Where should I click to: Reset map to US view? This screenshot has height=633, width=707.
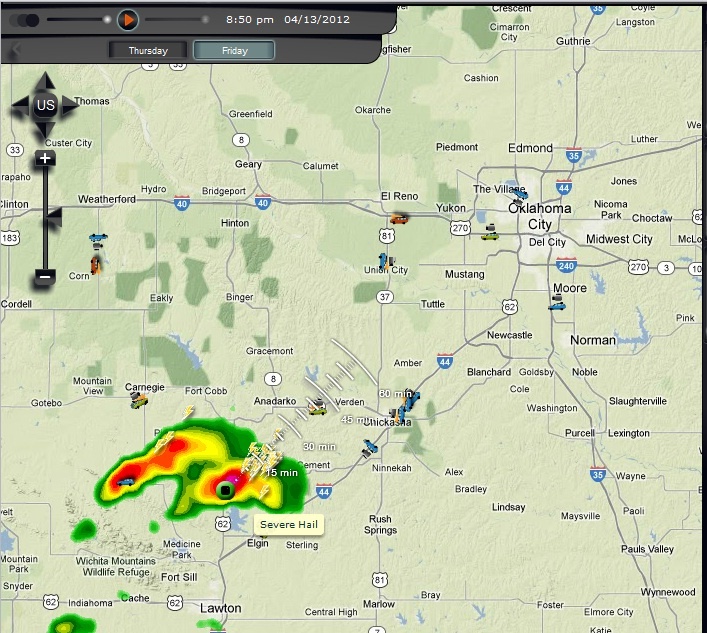(45, 105)
